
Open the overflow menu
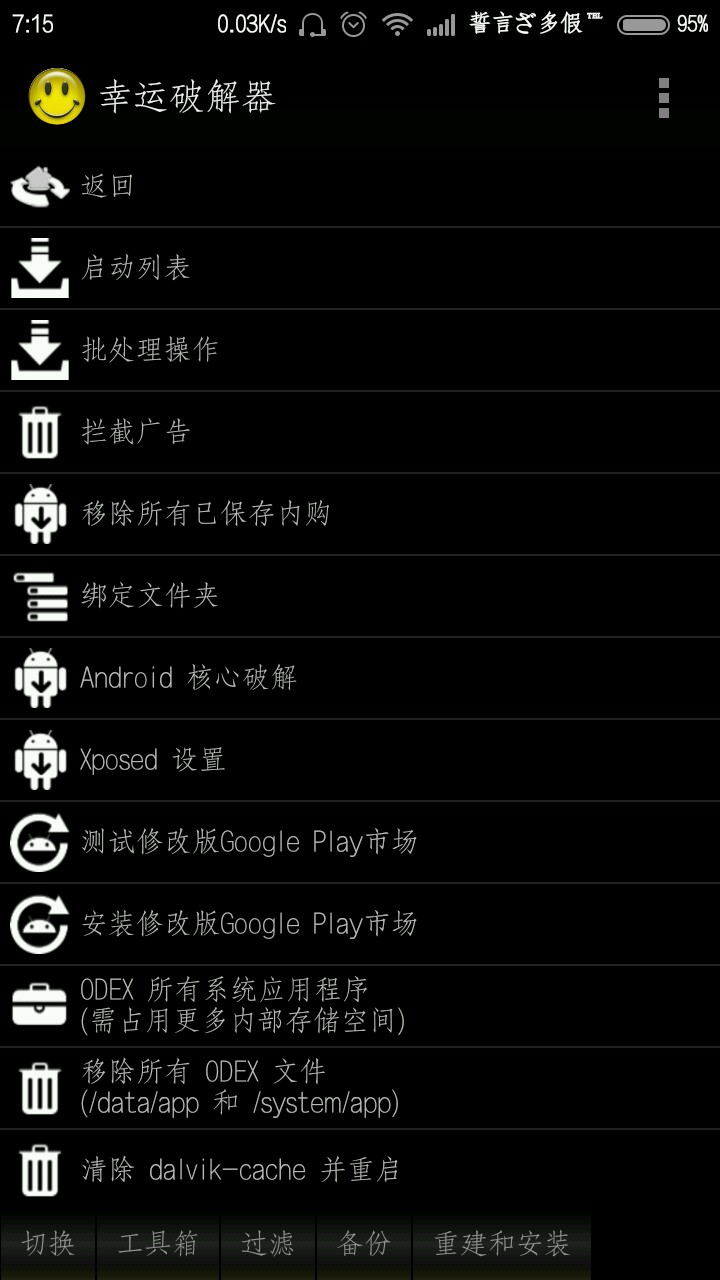[x=663, y=98]
